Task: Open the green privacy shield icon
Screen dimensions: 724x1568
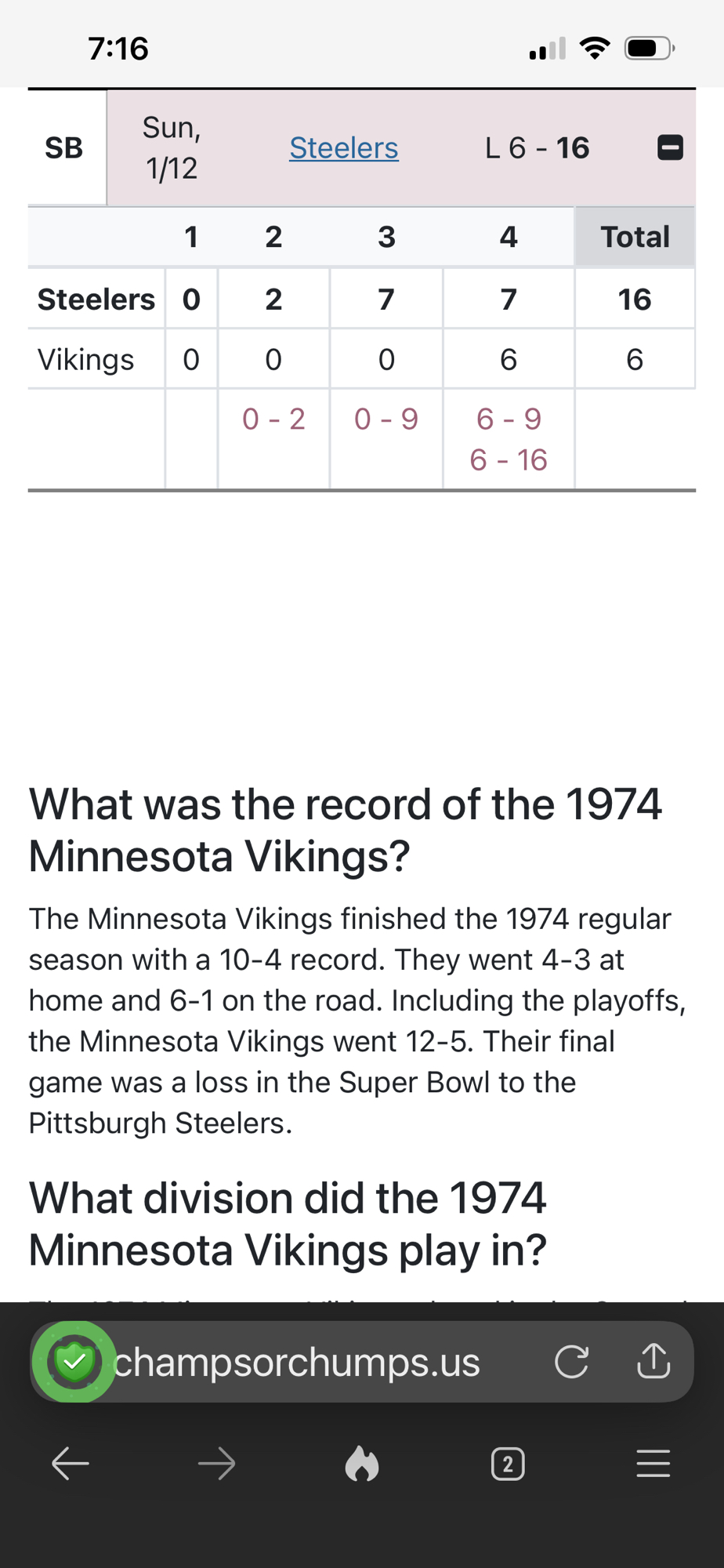Action: (x=74, y=1362)
